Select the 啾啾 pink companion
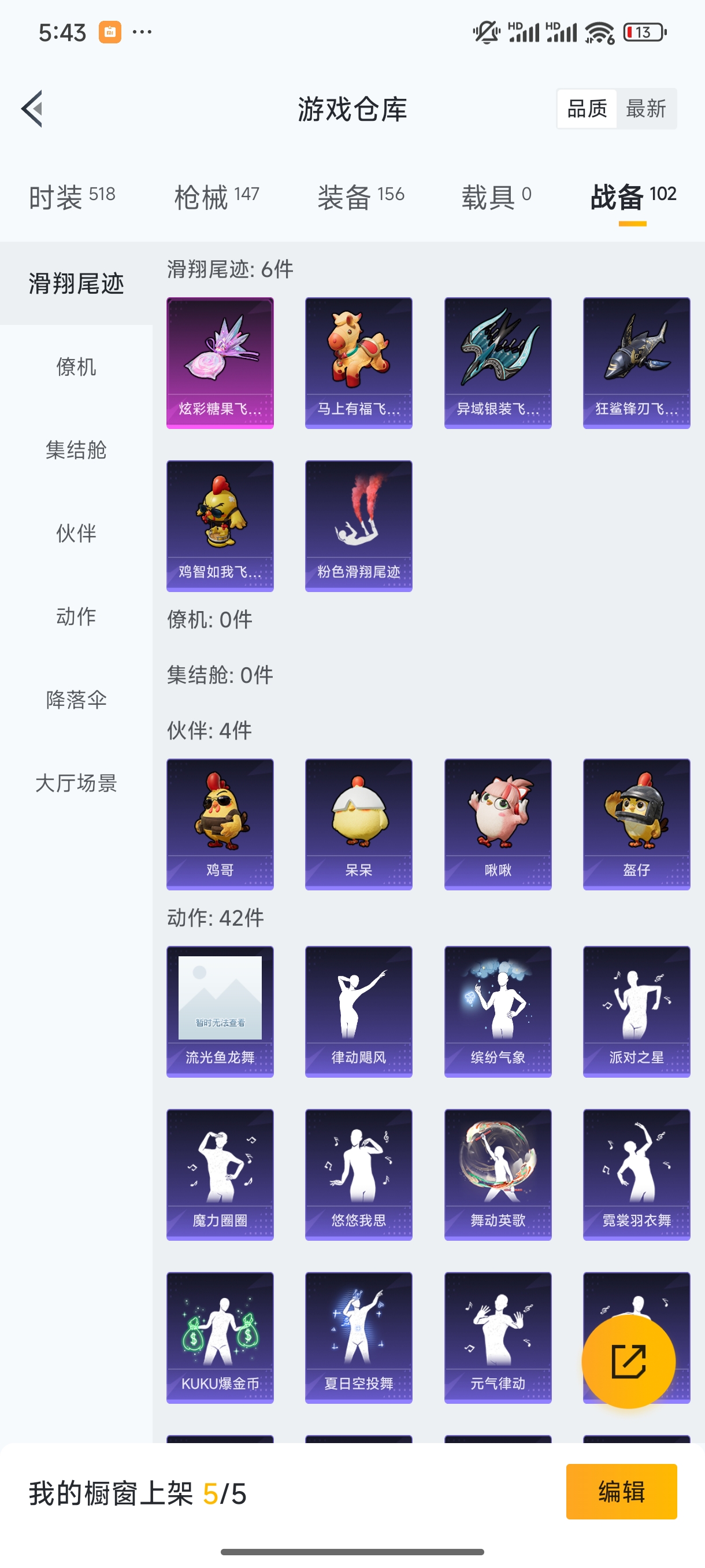This screenshot has height=1568, width=705. click(497, 825)
